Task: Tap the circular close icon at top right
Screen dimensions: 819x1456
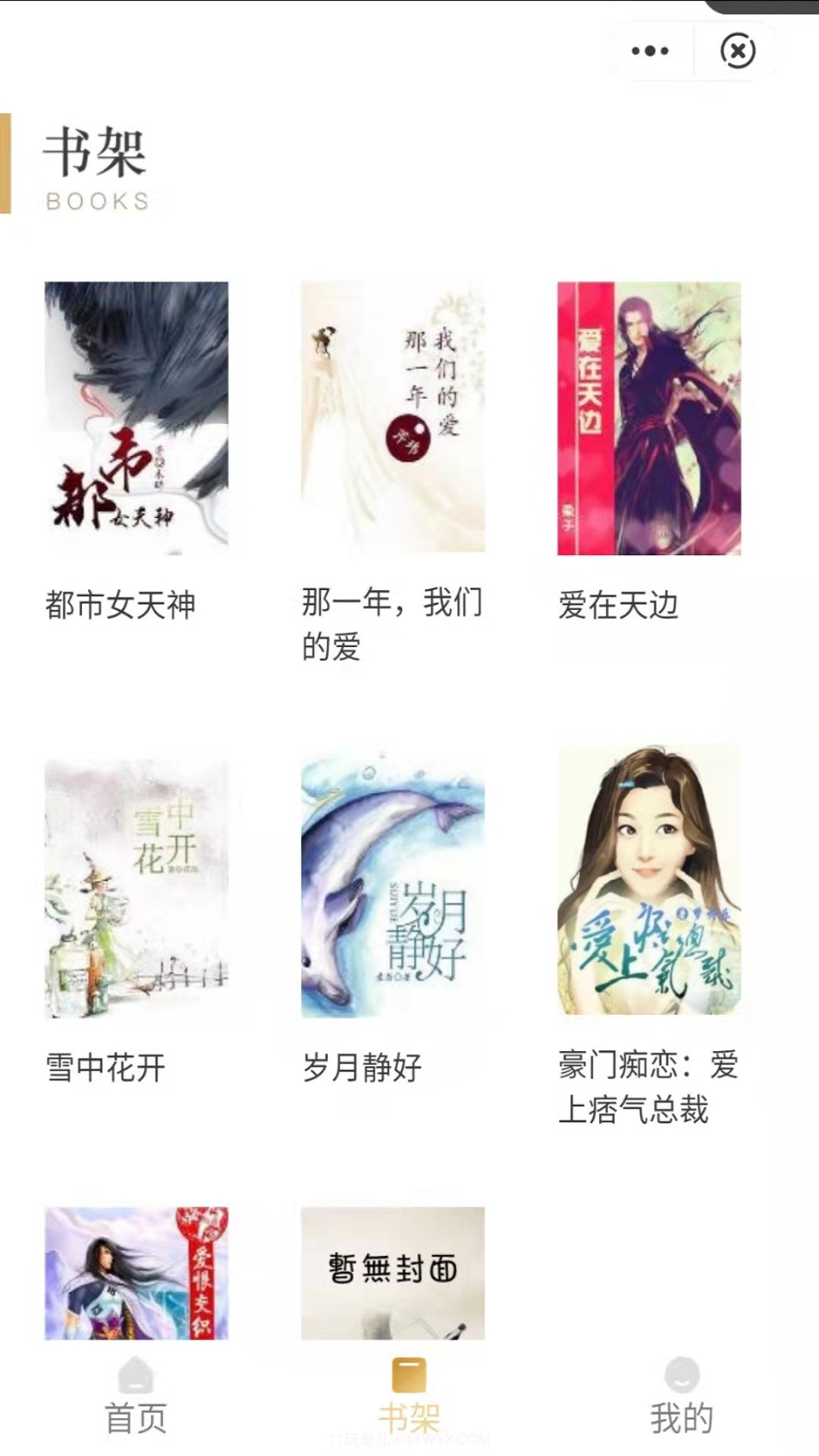Action: (x=736, y=50)
